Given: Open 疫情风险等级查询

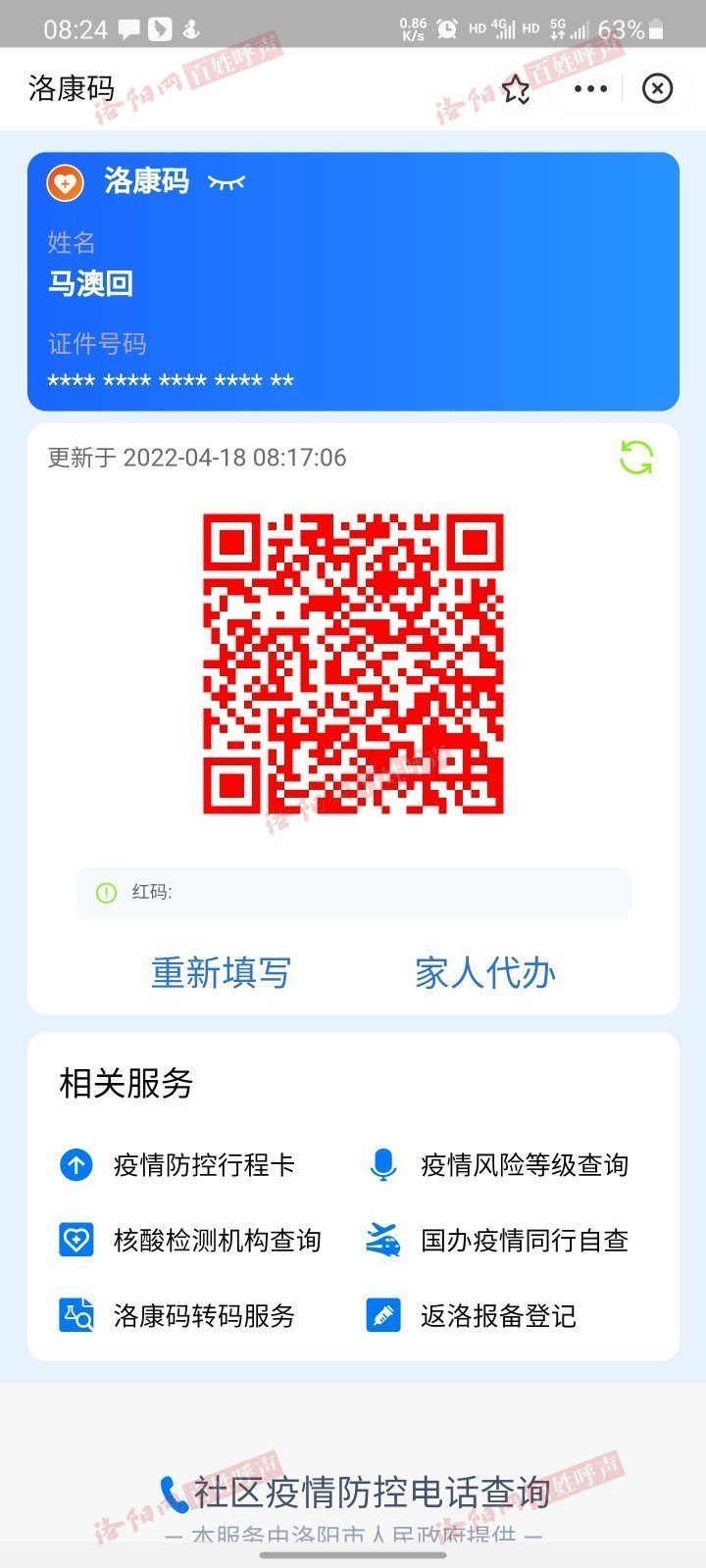Looking at the screenshot, I should point(498,1164).
